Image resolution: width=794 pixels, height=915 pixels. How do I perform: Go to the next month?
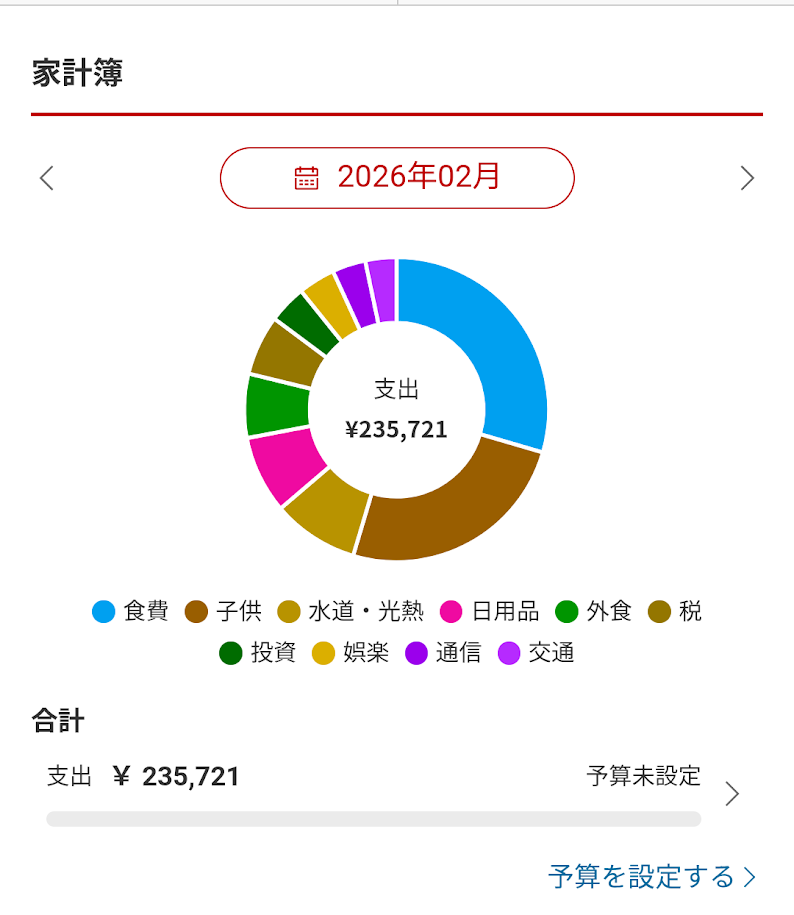click(747, 178)
